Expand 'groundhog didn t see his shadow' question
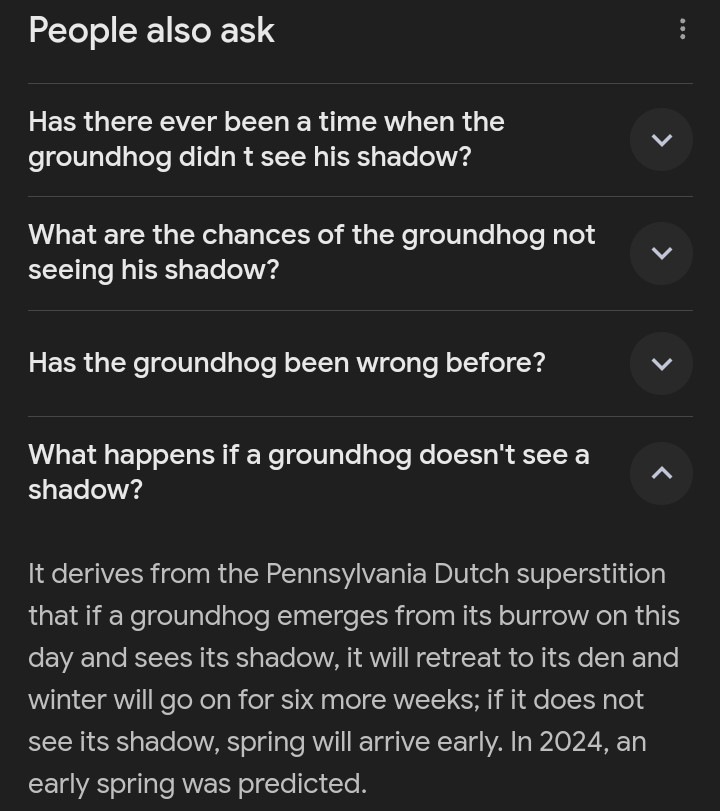720x811 pixels. pos(661,140)
